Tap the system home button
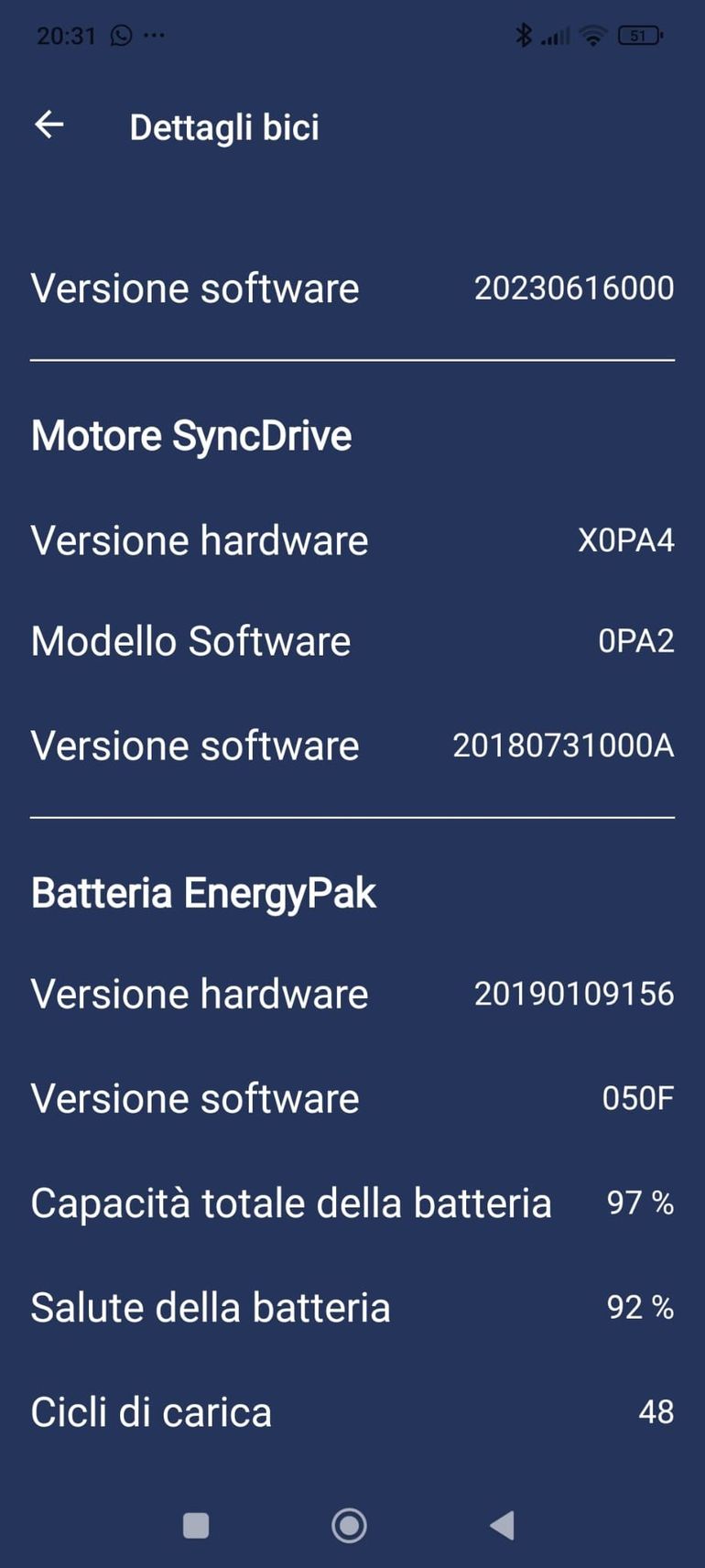The width and height of the screenshot is (705, 1568). coord(349,1525)
